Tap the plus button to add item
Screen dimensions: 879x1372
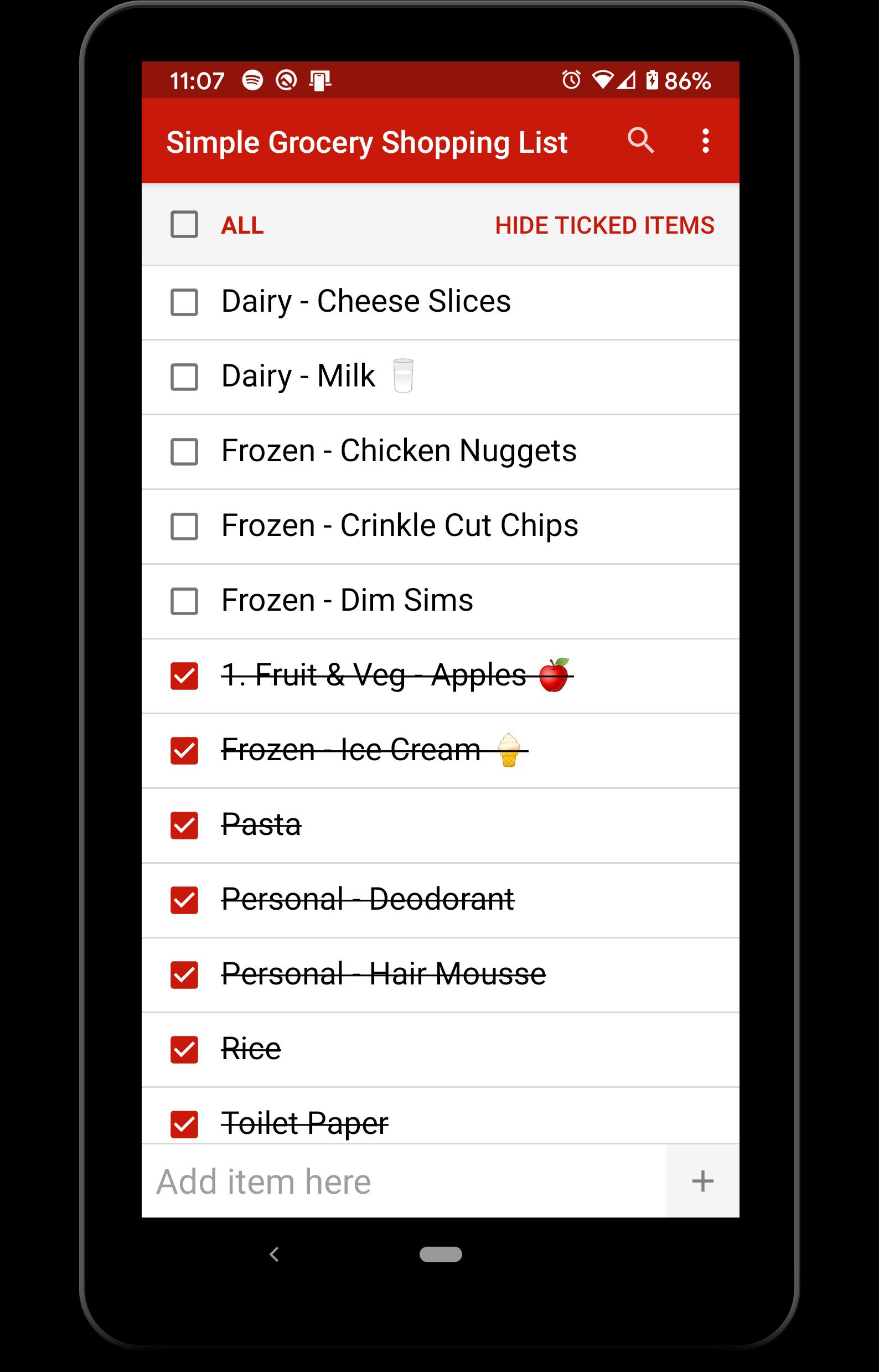pos(702,1182)
